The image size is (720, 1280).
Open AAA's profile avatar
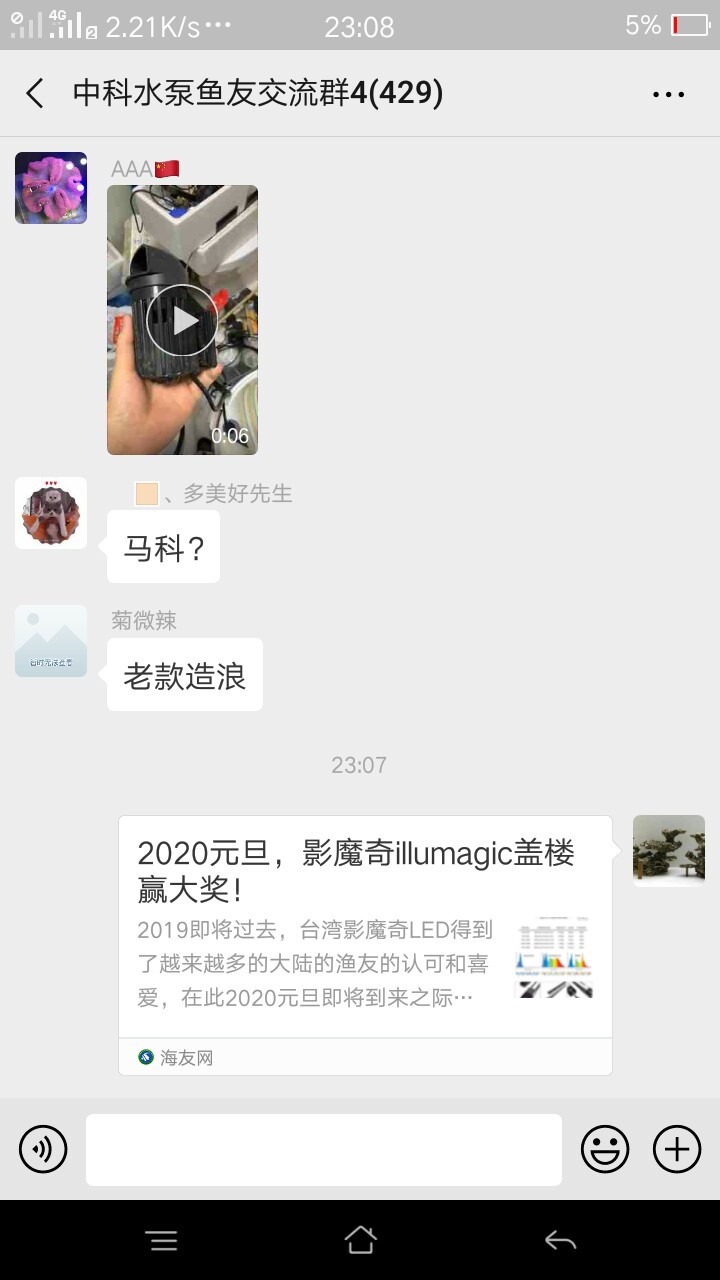click(51, 188)
